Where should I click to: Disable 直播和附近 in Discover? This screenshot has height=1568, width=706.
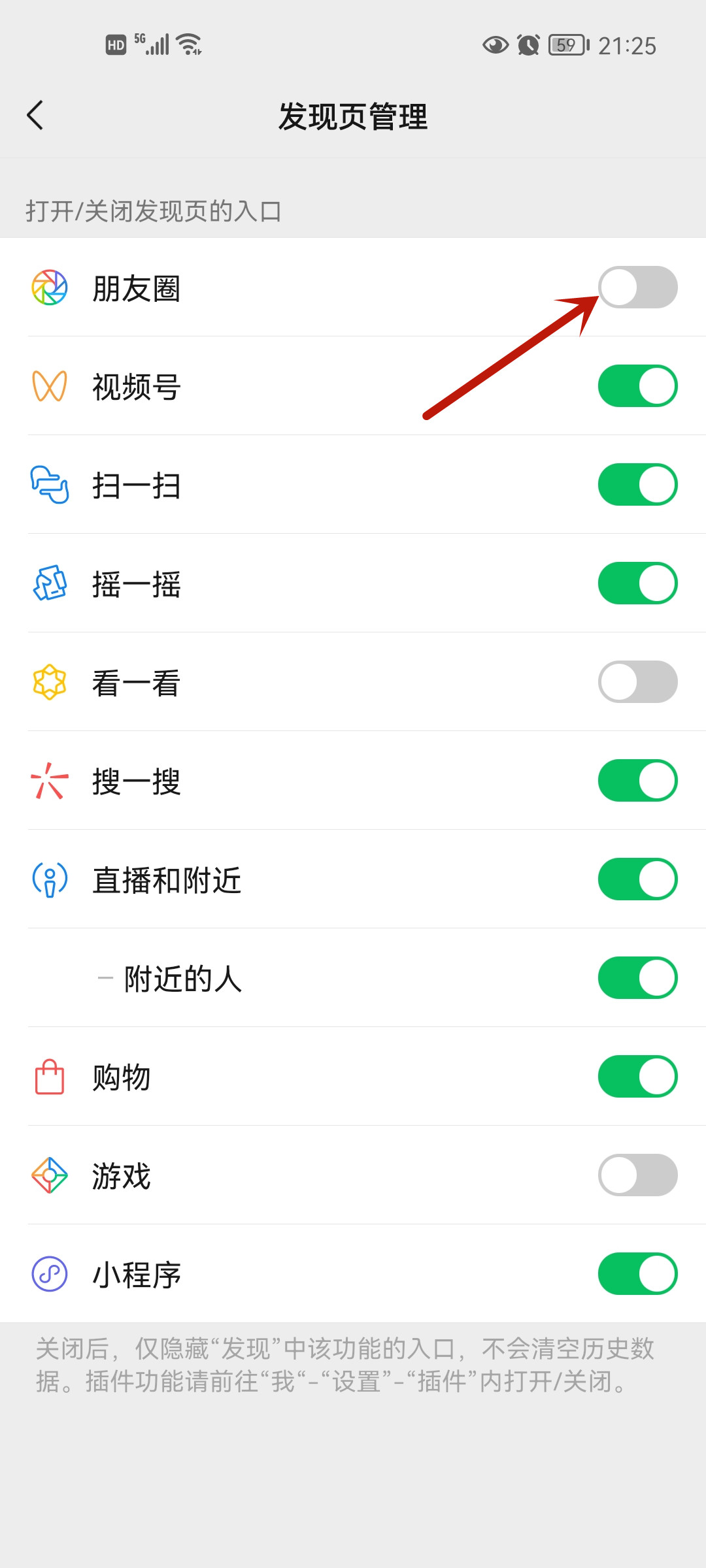click(x=637, y=879)
